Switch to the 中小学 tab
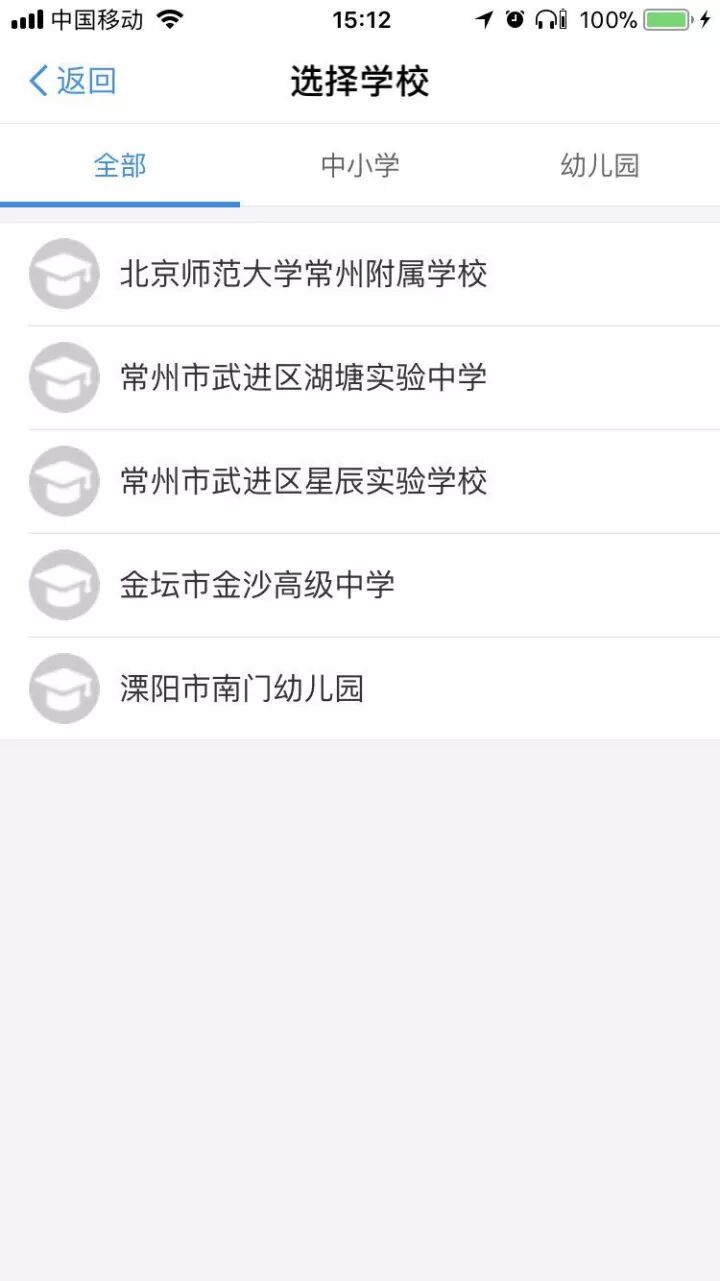 pyautogui.click(x=360, y=165)
